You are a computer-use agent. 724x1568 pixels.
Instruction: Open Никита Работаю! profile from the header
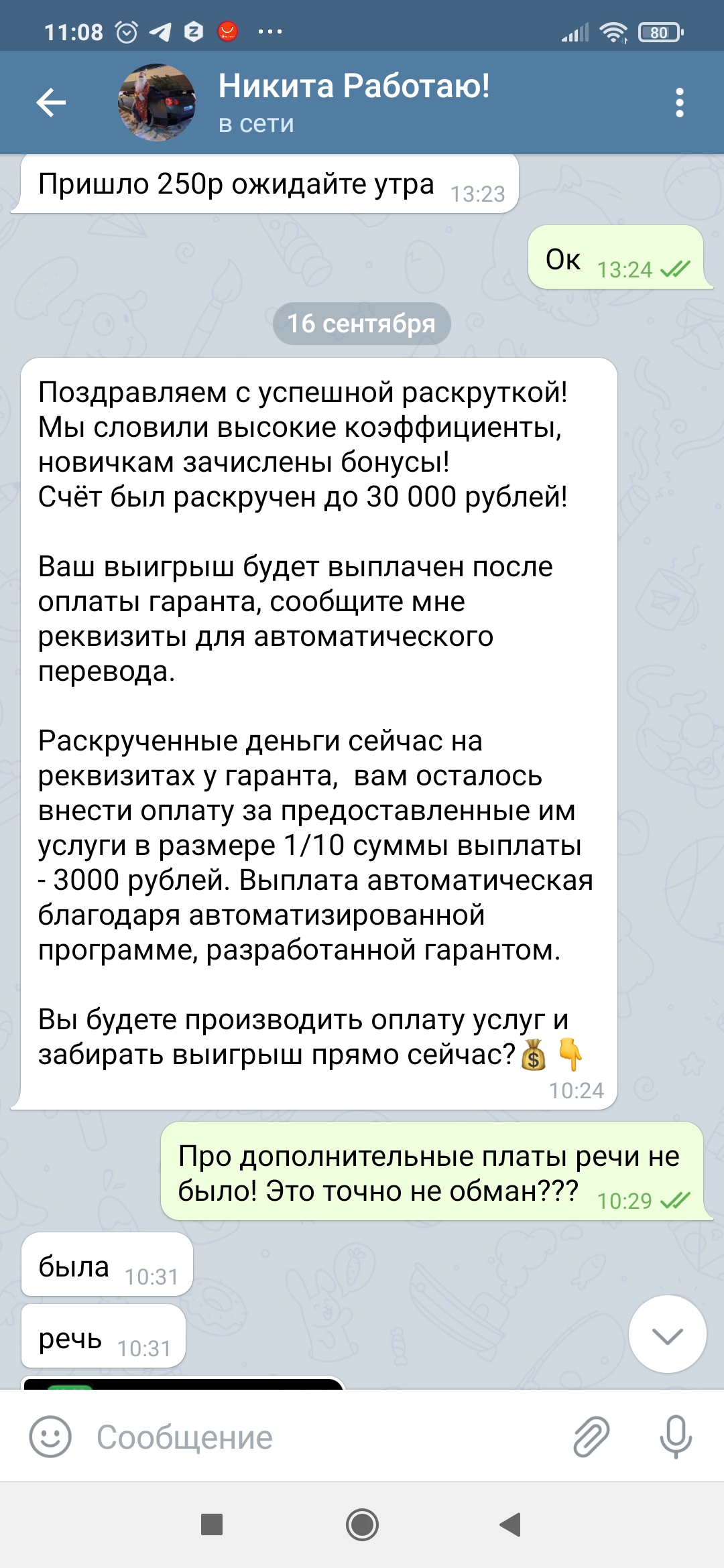click(353, 102)
